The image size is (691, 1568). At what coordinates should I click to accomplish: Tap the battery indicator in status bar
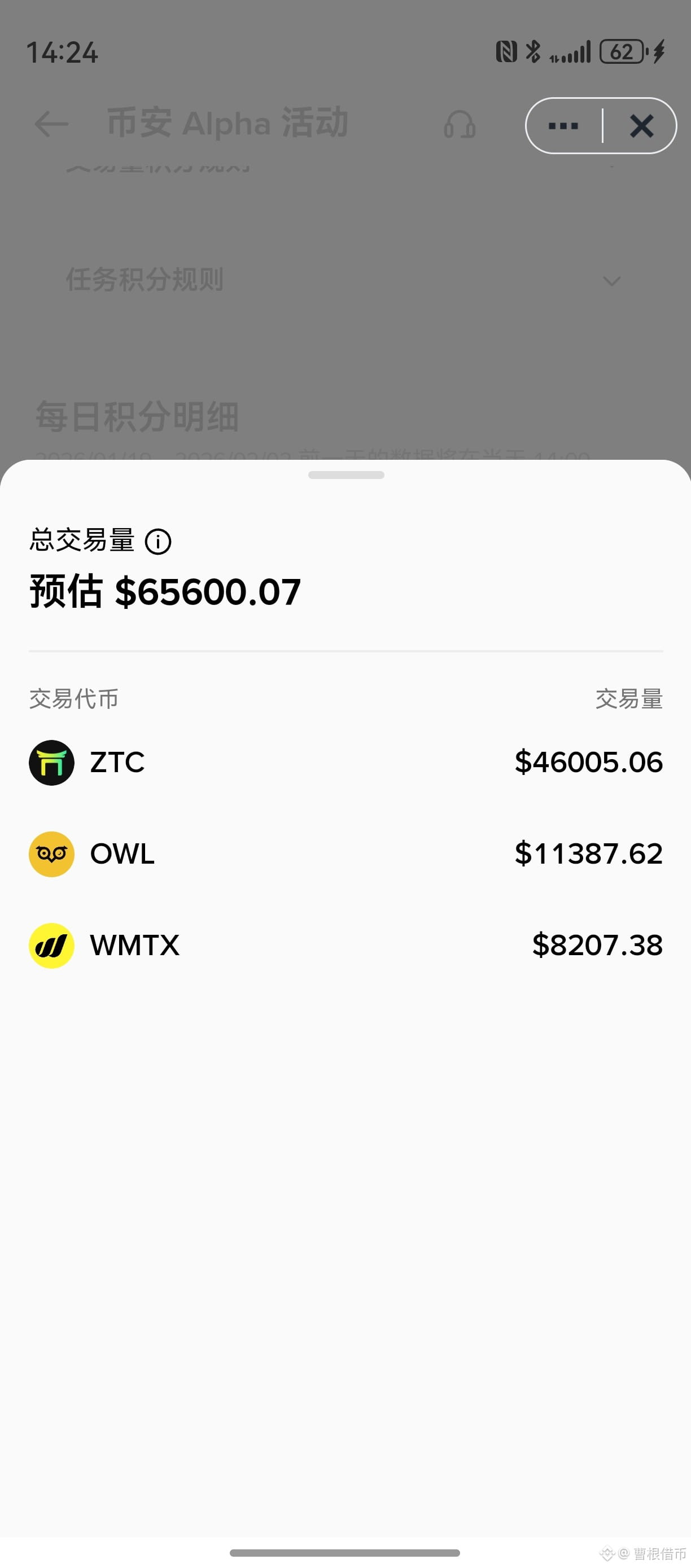coord(622,52)
